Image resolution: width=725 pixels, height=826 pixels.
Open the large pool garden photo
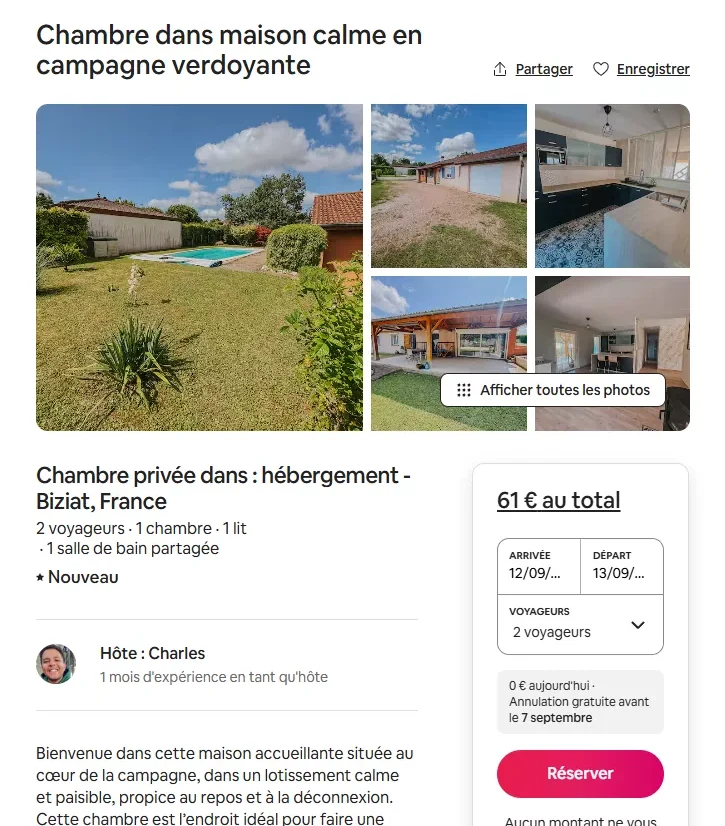click(x=199, y=267)
